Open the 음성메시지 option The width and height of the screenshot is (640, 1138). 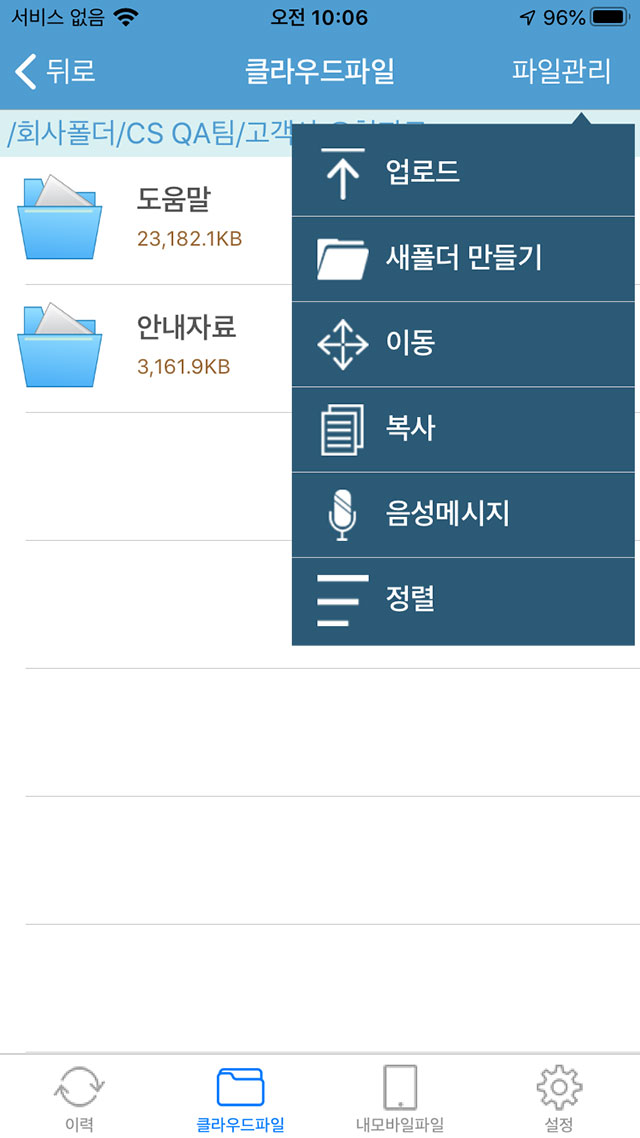click(x=463, y=515)
